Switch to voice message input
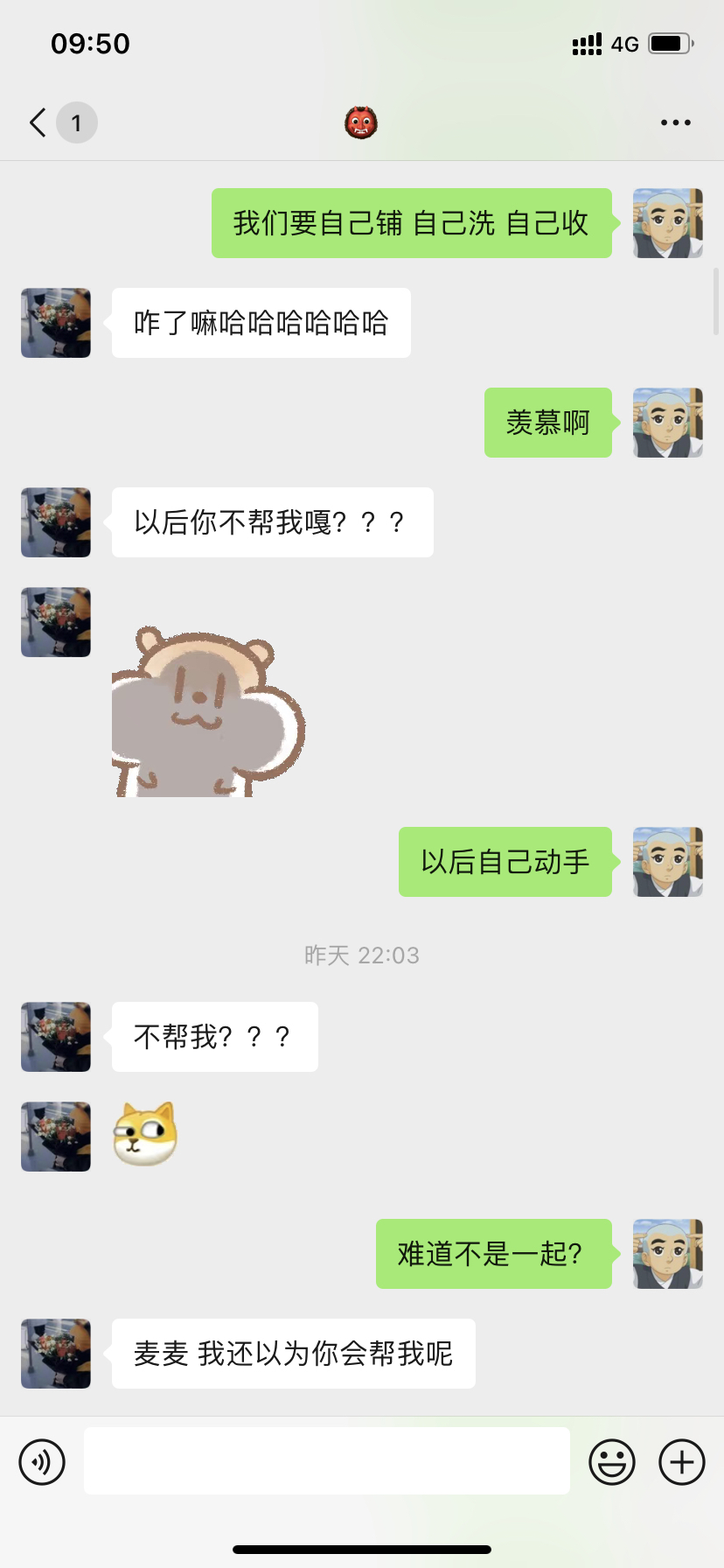The image size is (724, 1568). 42,1462
